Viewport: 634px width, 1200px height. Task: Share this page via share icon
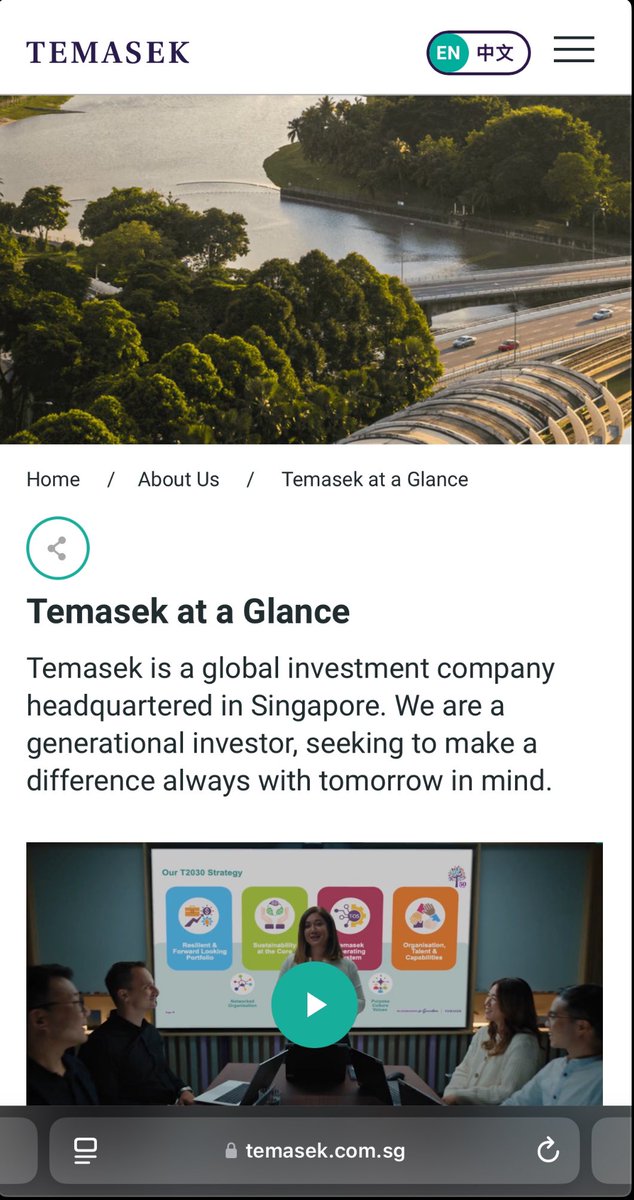point(58,548)
